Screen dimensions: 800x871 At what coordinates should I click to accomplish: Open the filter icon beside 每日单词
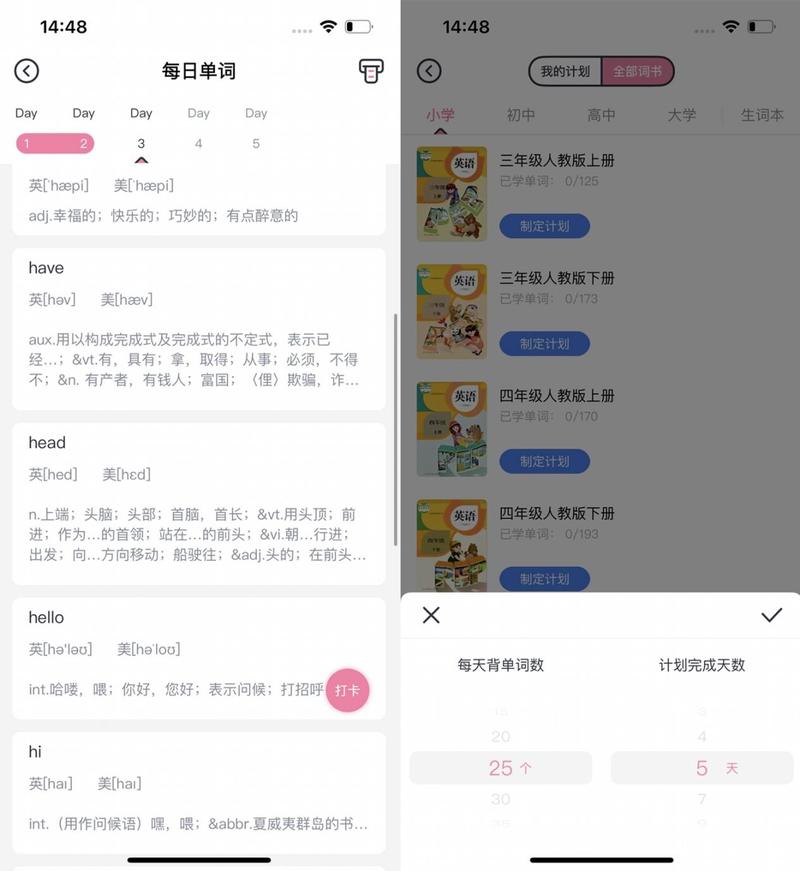coord(371,71)
